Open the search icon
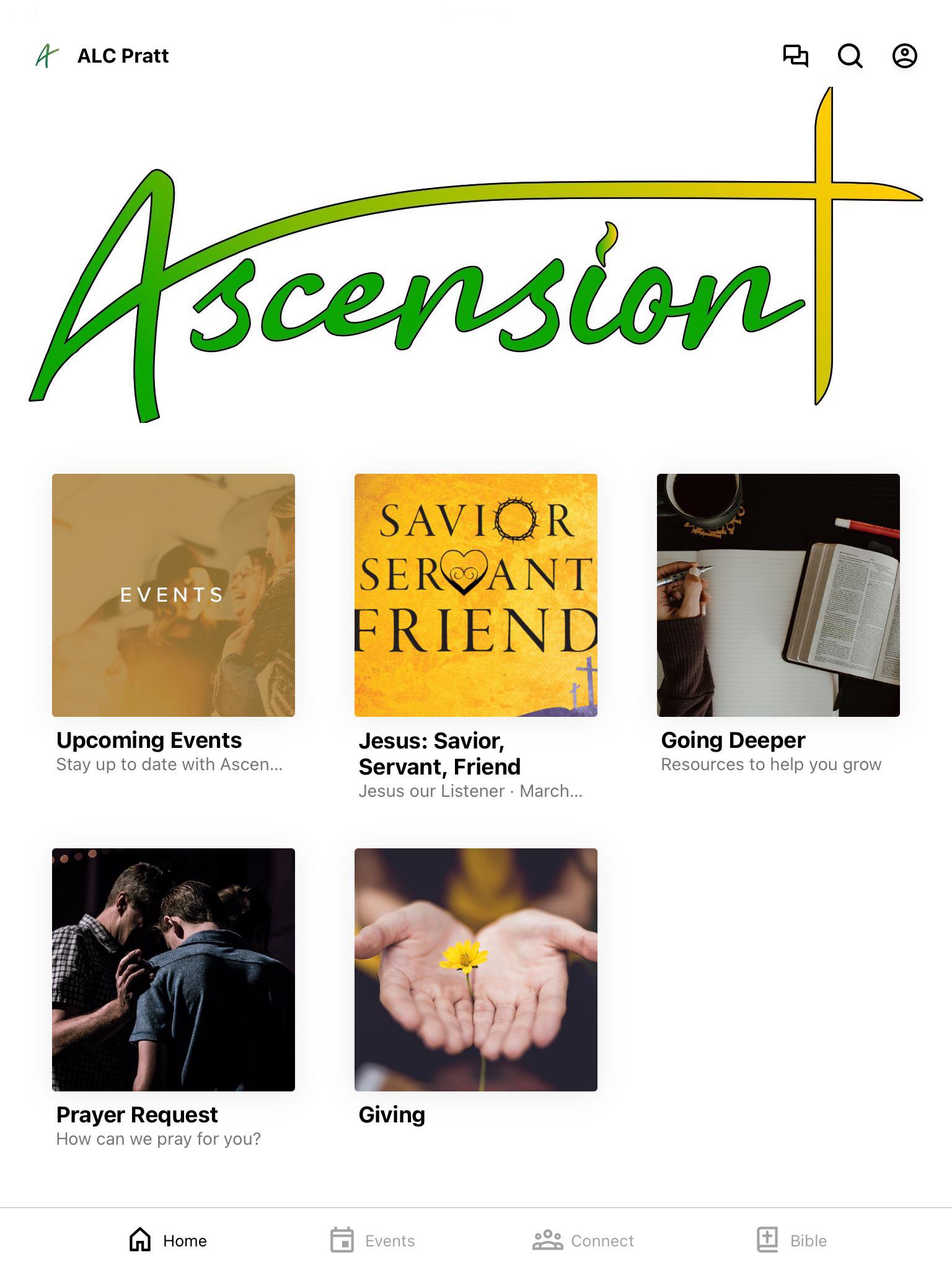Image resolution: width=952 pixels, height=1270 pixels. (850, 56)
